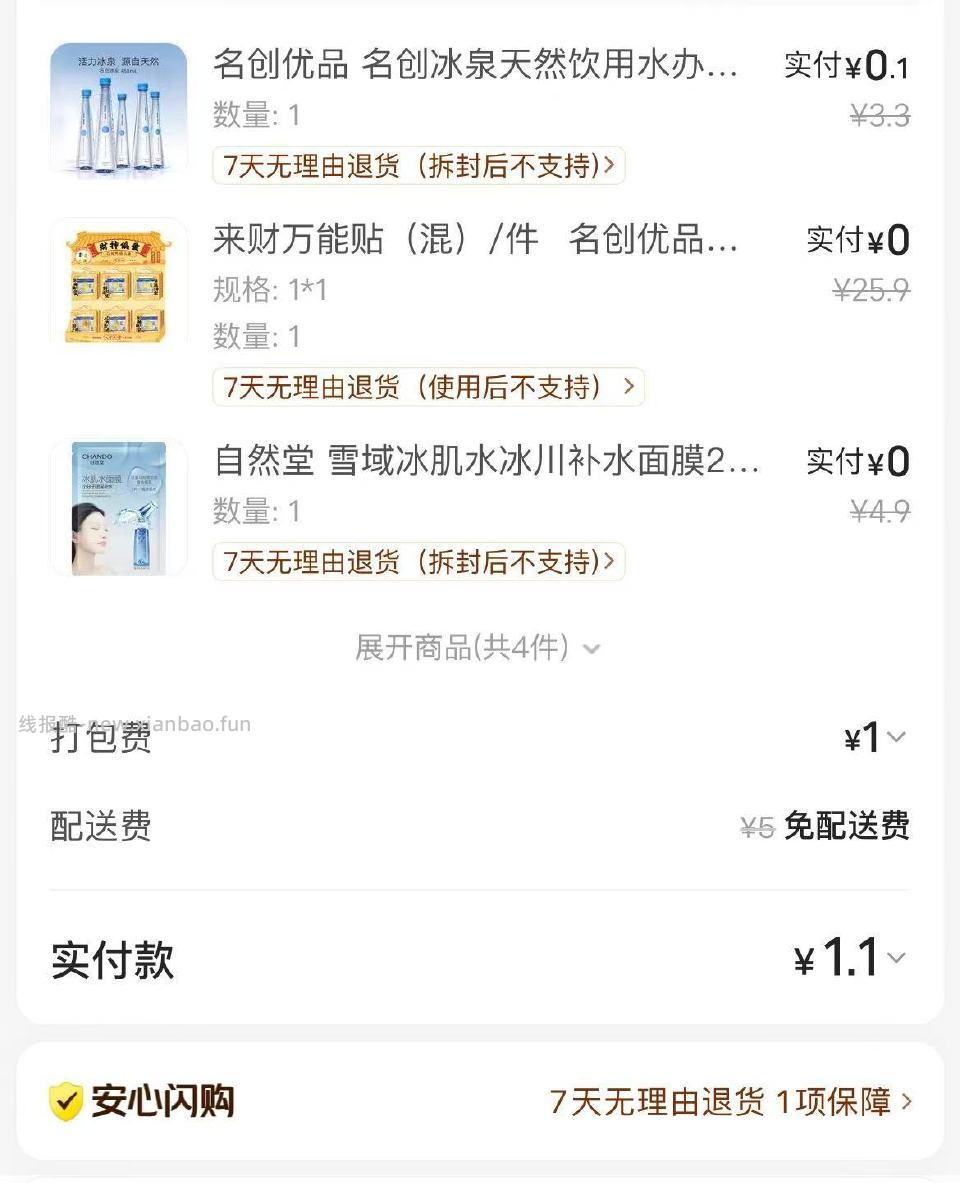Click the 免配送费 delivery fee label
The image size is (960, 1183).
point(845,827)
